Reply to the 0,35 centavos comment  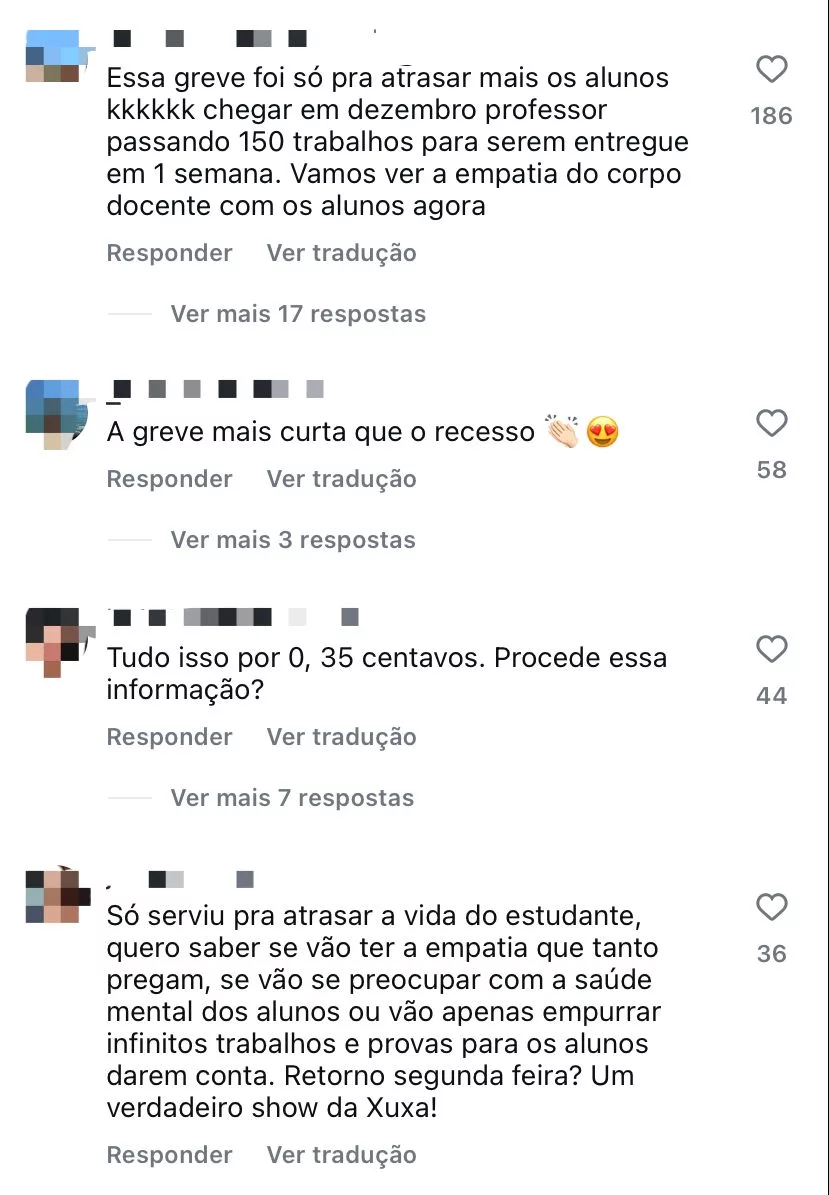click(x=169, y=737)
